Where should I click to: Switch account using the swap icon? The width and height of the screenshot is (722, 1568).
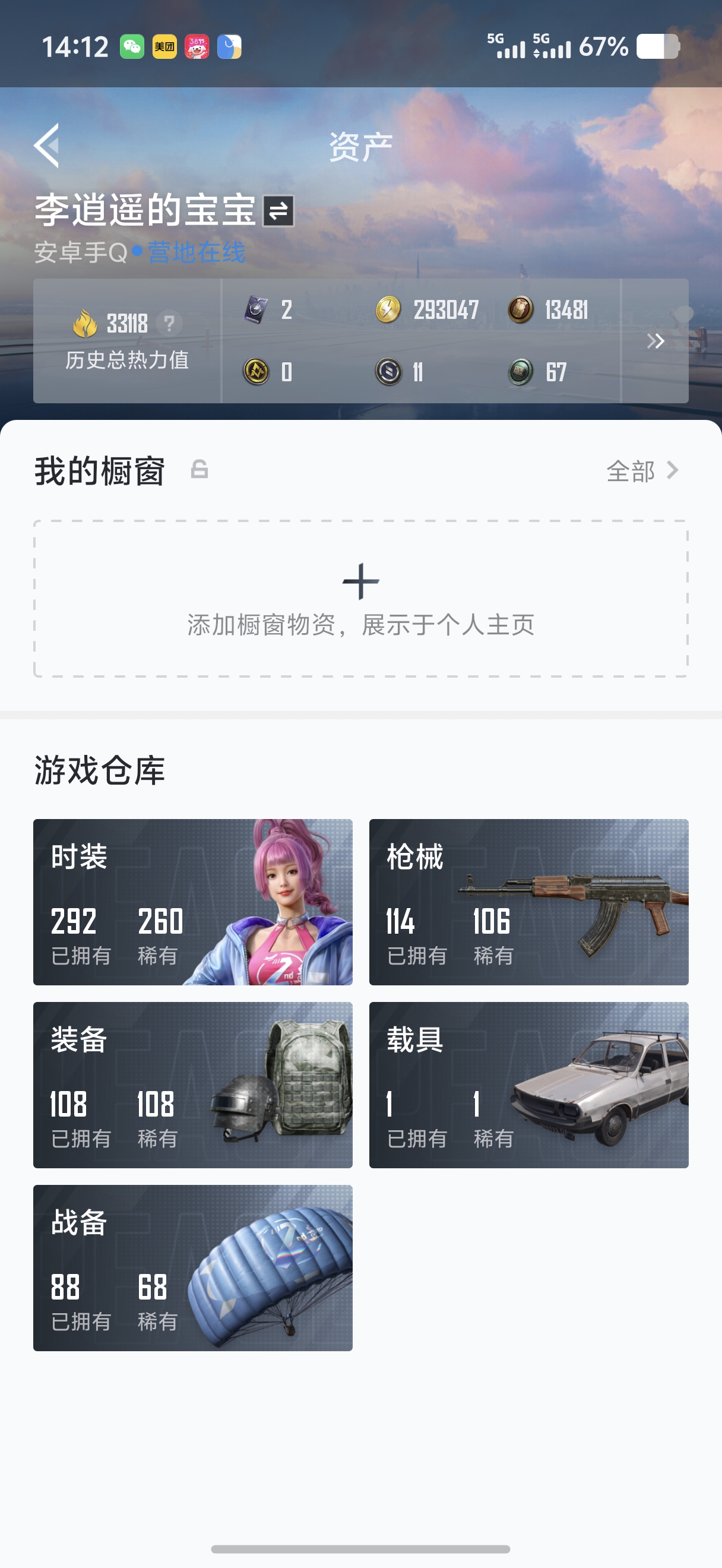point(278,211)
